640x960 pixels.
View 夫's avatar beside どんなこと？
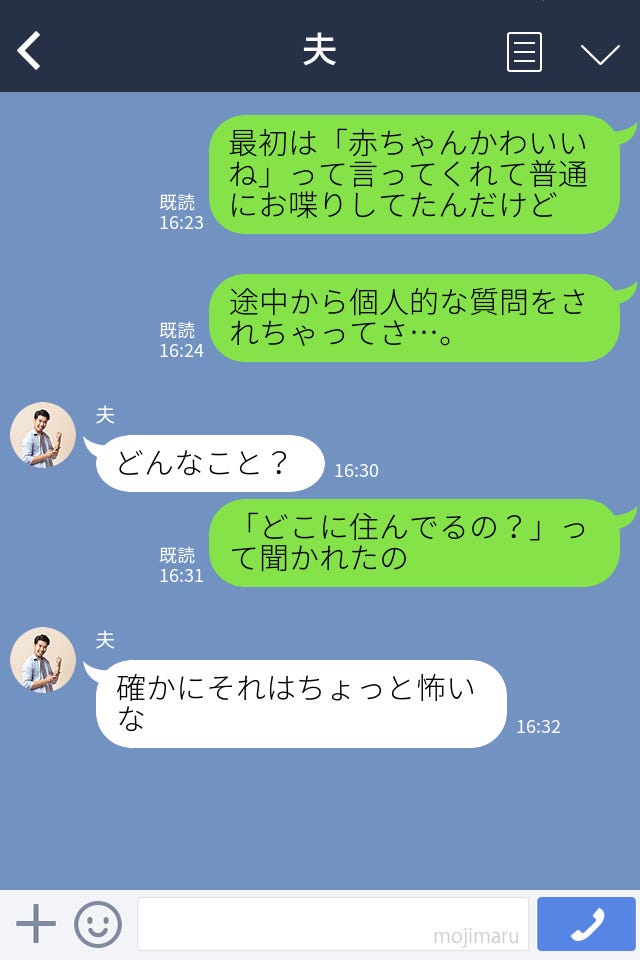click(43, 435)
